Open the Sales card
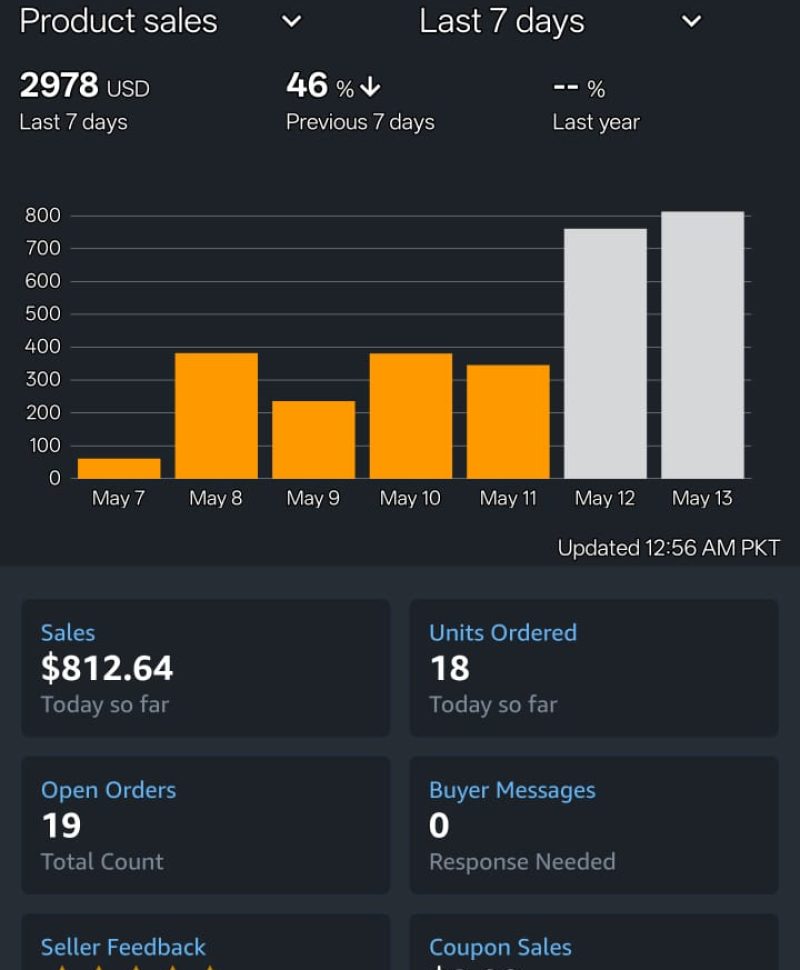The height and width of the screenshot is (970, 800). 205,667
